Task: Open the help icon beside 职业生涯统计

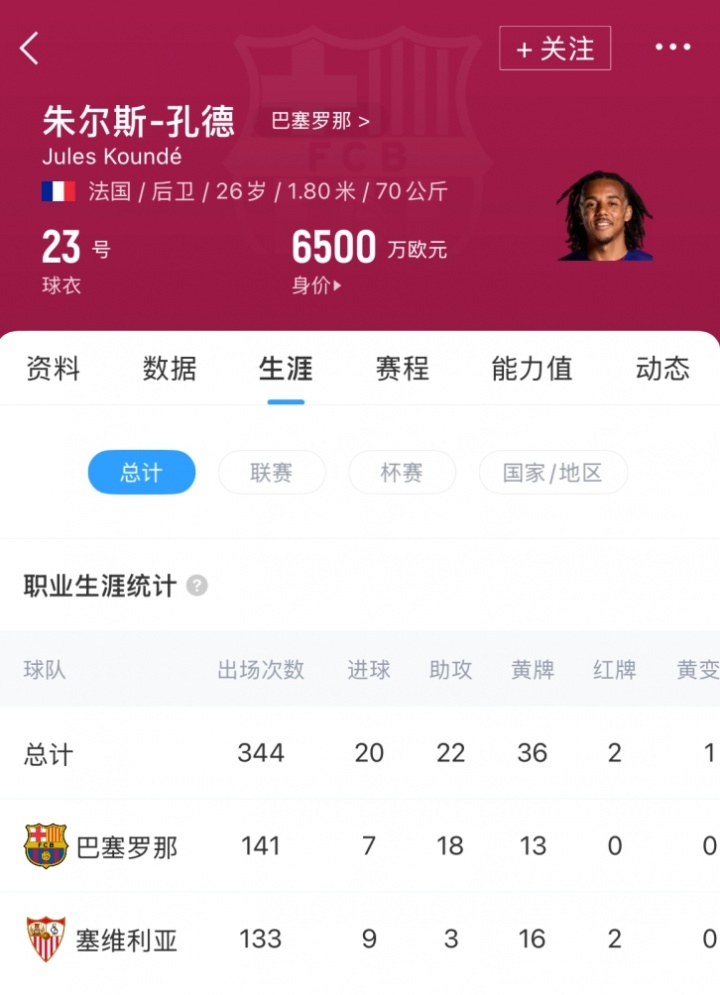Action: (x=197, y=586)
